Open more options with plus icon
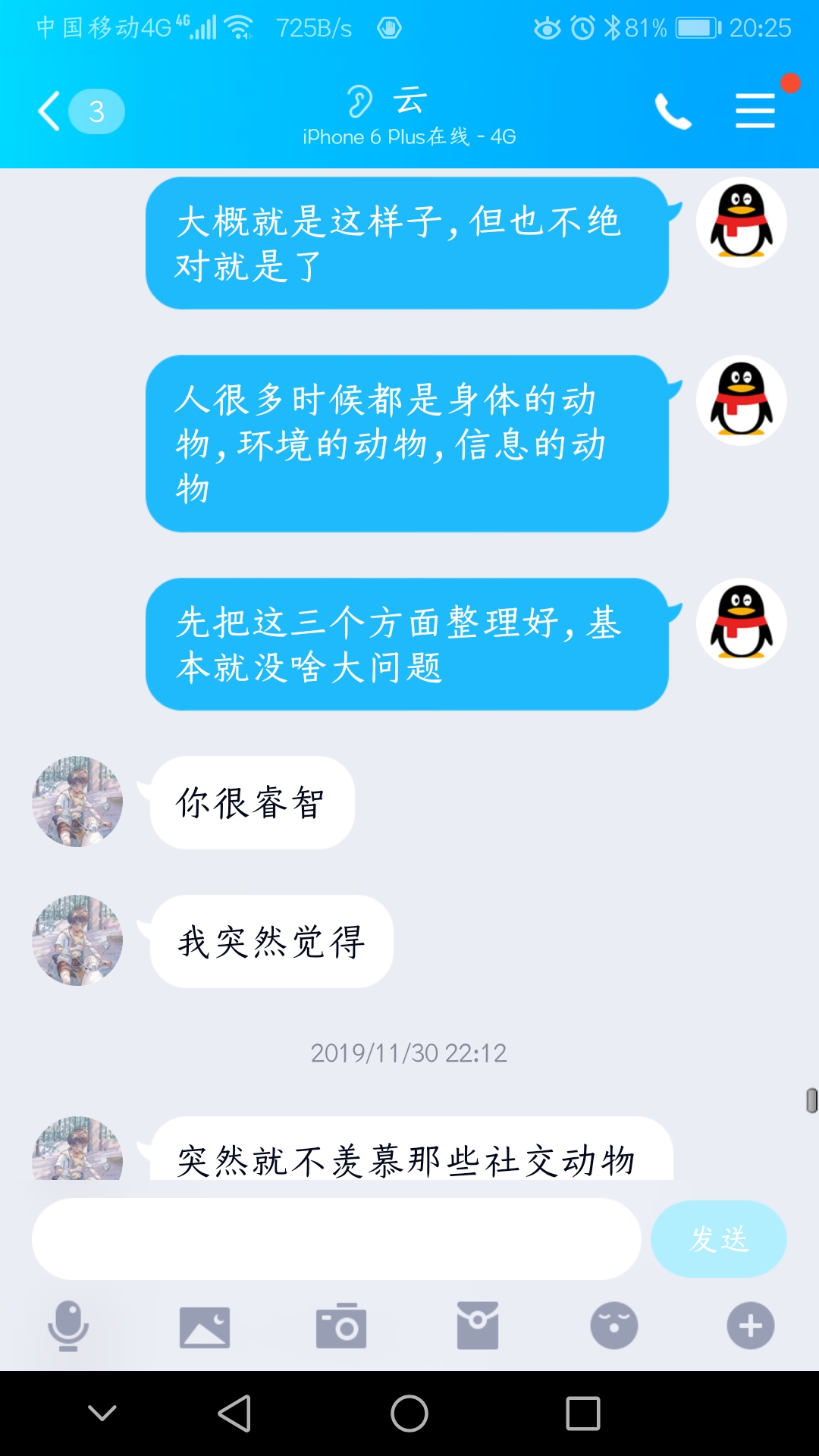 [751, 1326]
